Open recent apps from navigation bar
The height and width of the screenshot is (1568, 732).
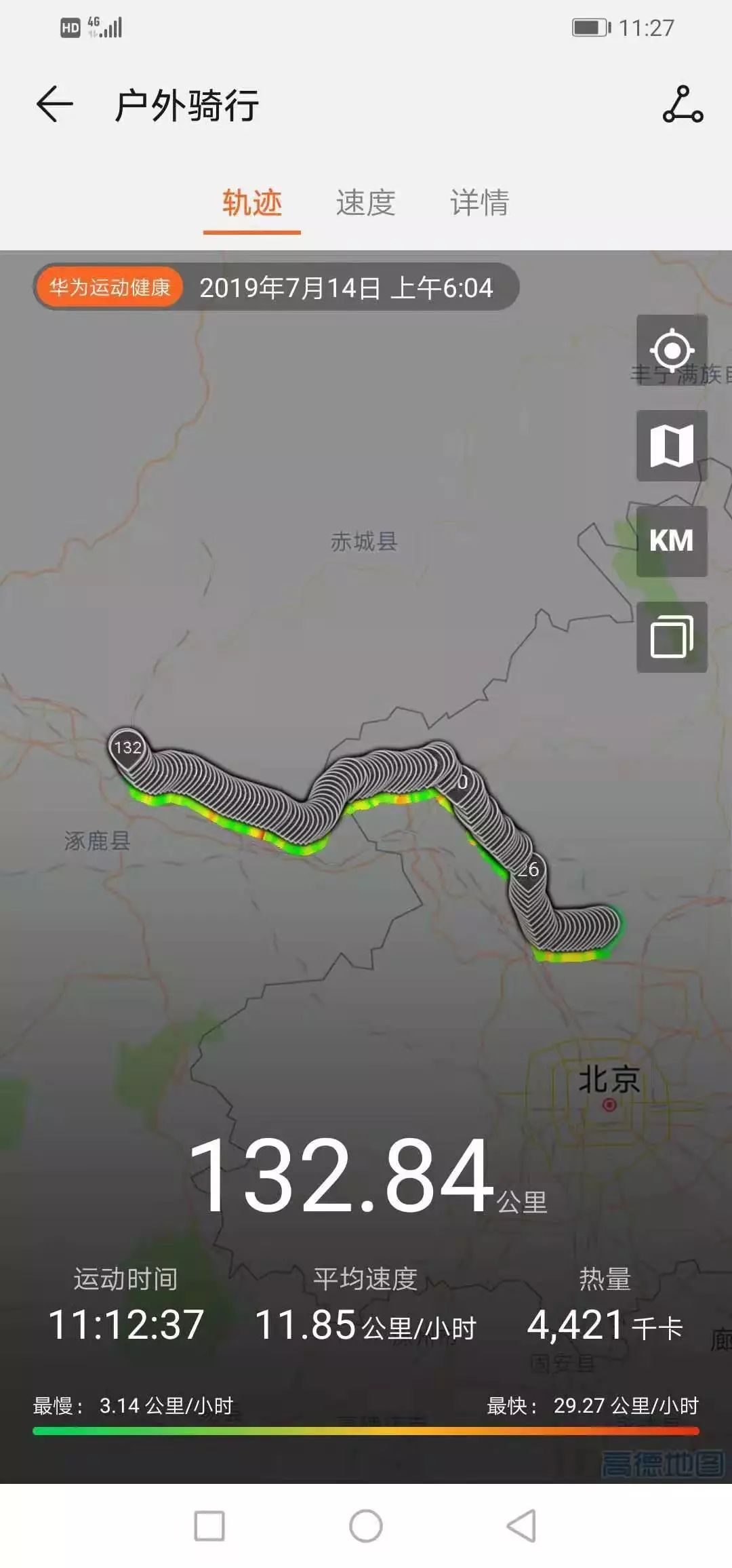[x=209, y=1526]
